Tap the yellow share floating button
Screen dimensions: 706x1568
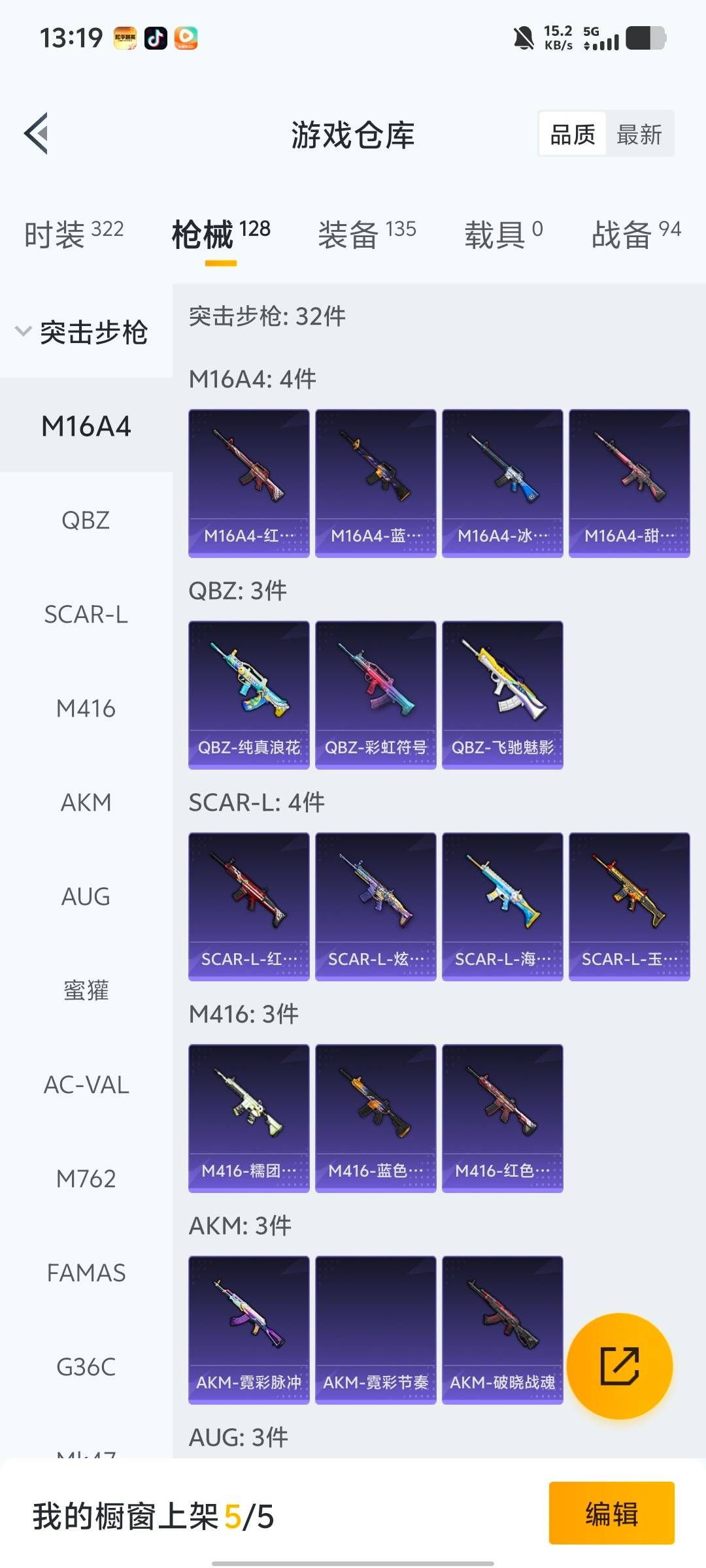619,1366
